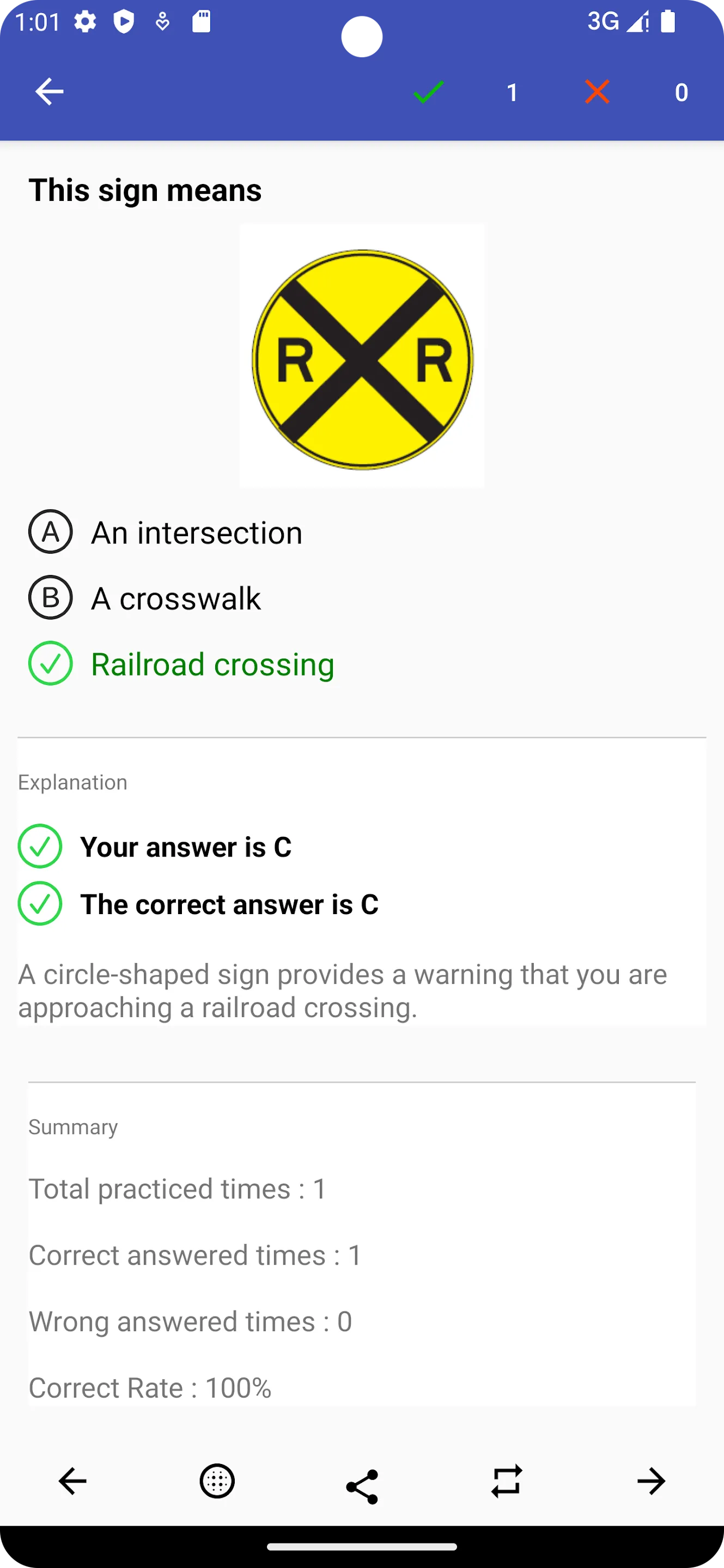The width and height of the screenshot is (724, 1568).
Task: Share this question
Action: coord(362,1486)
